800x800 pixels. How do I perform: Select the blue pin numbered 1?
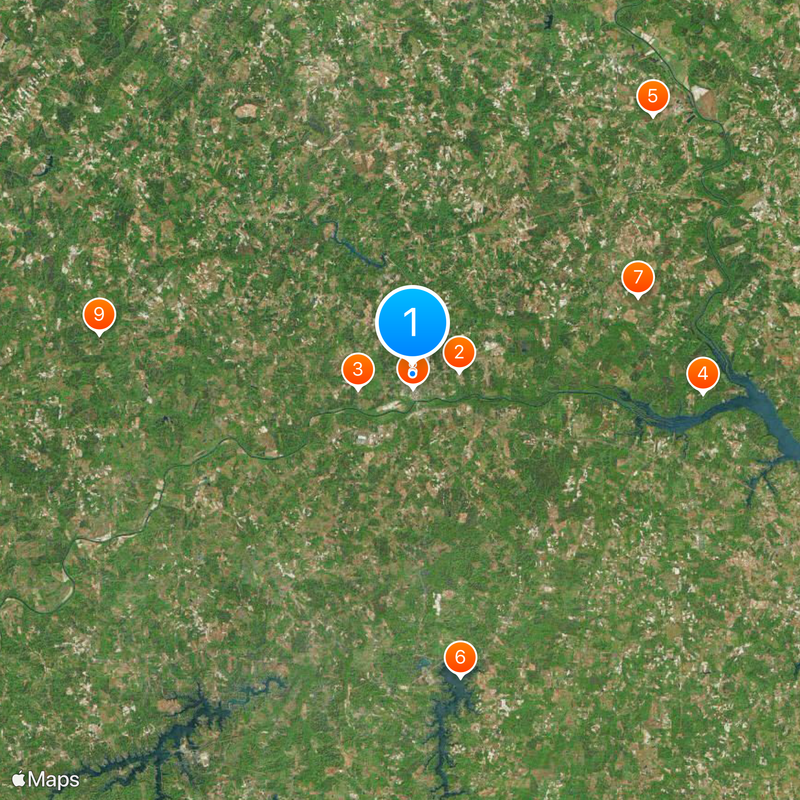tap(412, 323)
